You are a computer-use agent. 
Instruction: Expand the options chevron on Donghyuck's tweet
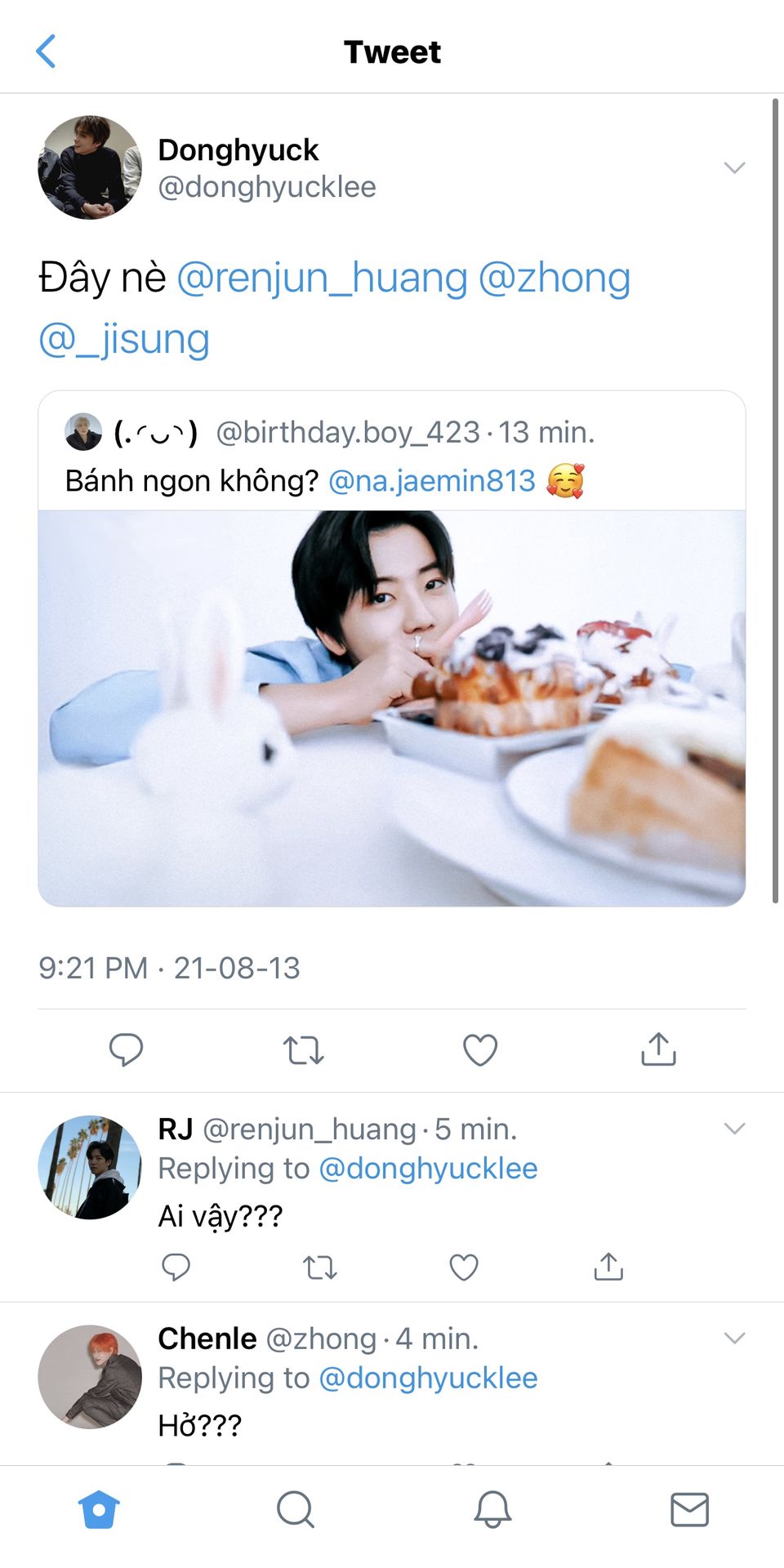click(734, 168)
